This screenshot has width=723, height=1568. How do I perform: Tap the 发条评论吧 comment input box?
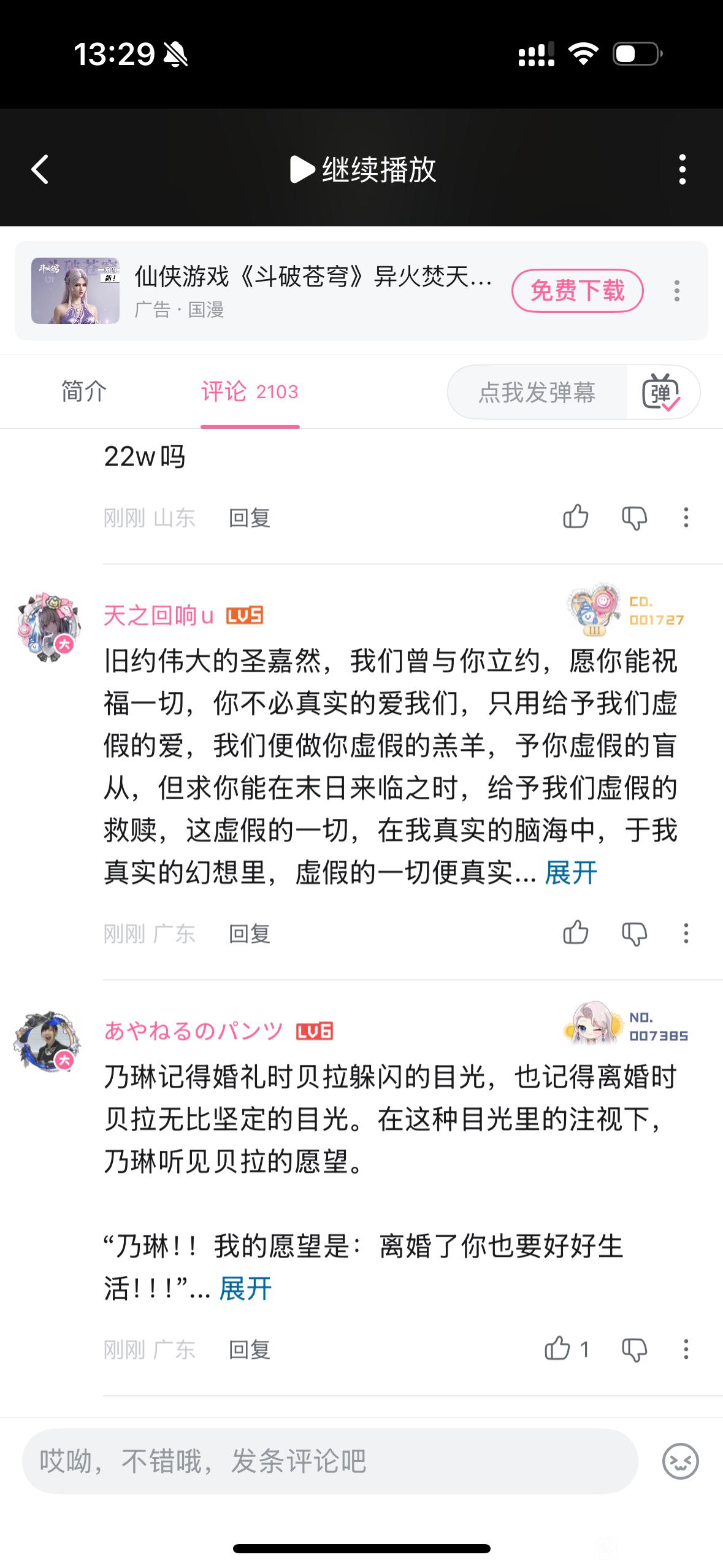pyautogui.click(x=330, y=1461)
